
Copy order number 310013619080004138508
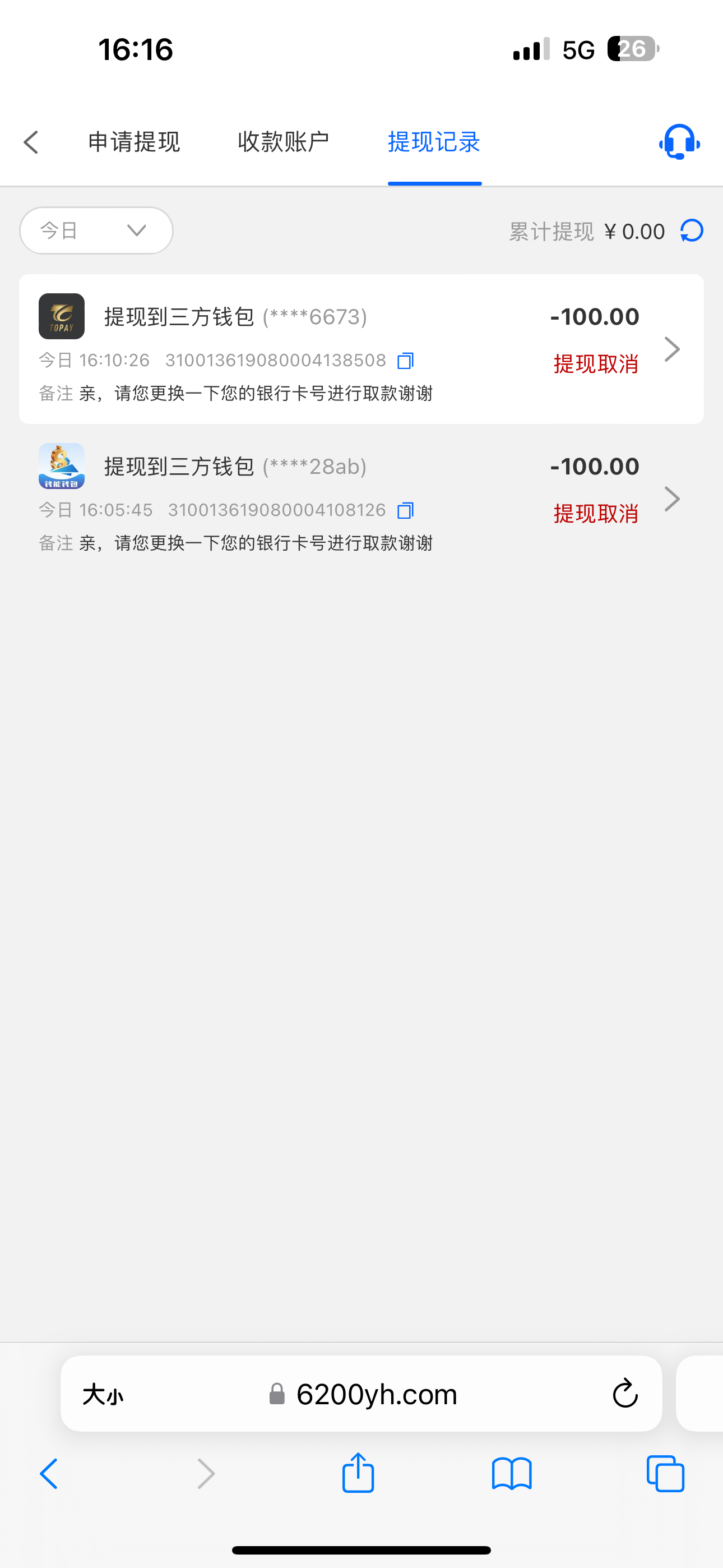click(x=405, y=361)
